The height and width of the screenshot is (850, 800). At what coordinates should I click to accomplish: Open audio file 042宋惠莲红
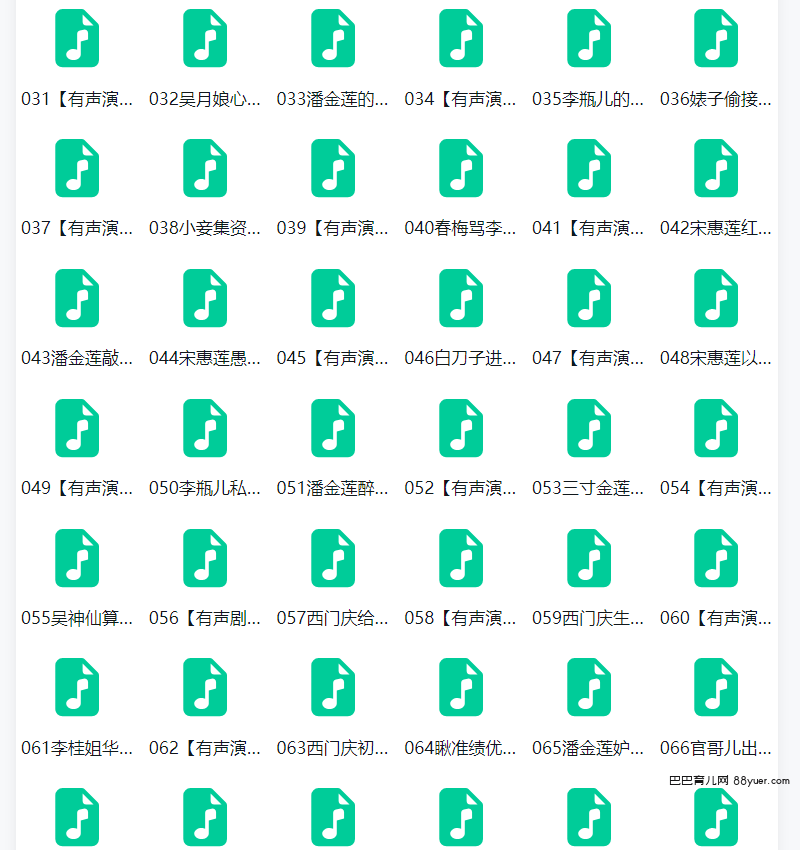(x=716, y=168)
